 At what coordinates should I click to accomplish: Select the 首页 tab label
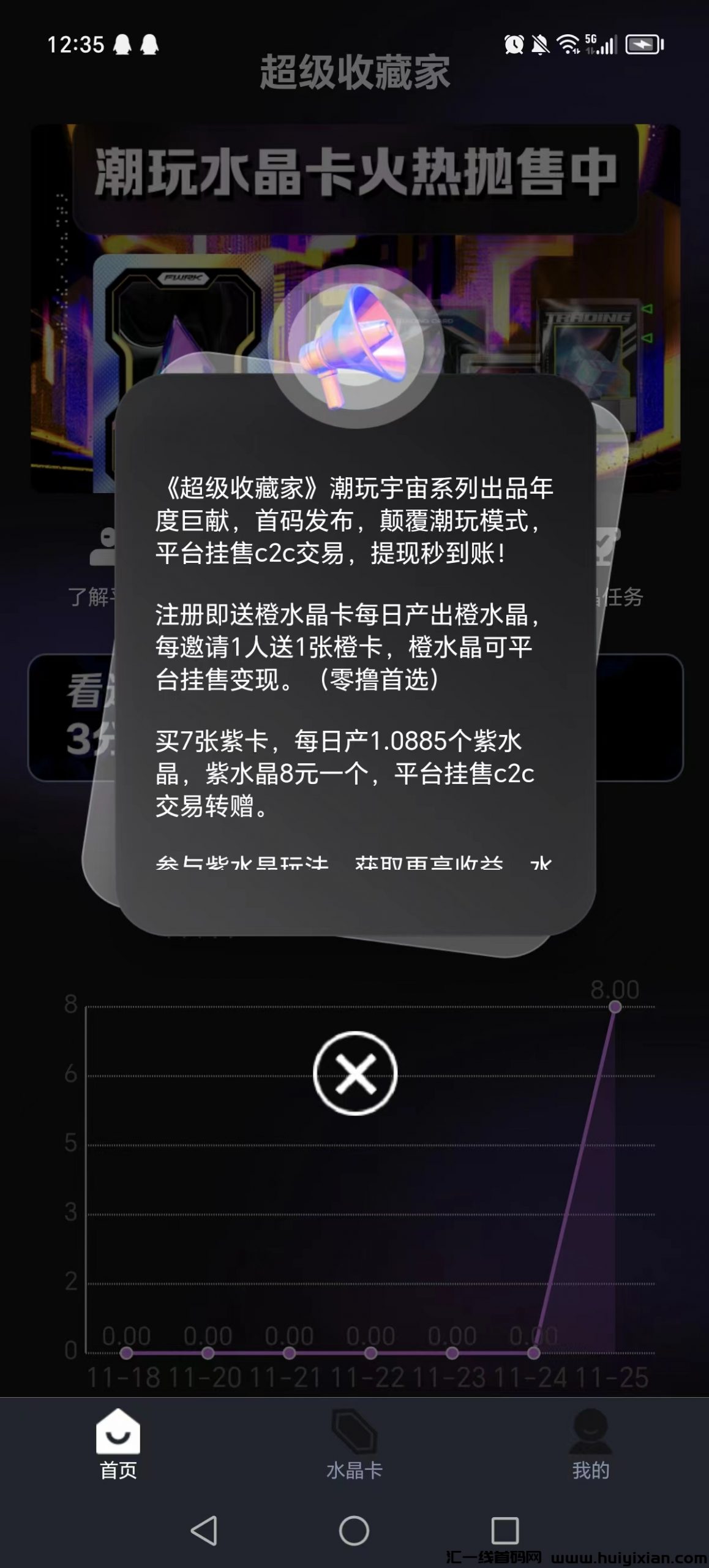(x=118, y=1470)
